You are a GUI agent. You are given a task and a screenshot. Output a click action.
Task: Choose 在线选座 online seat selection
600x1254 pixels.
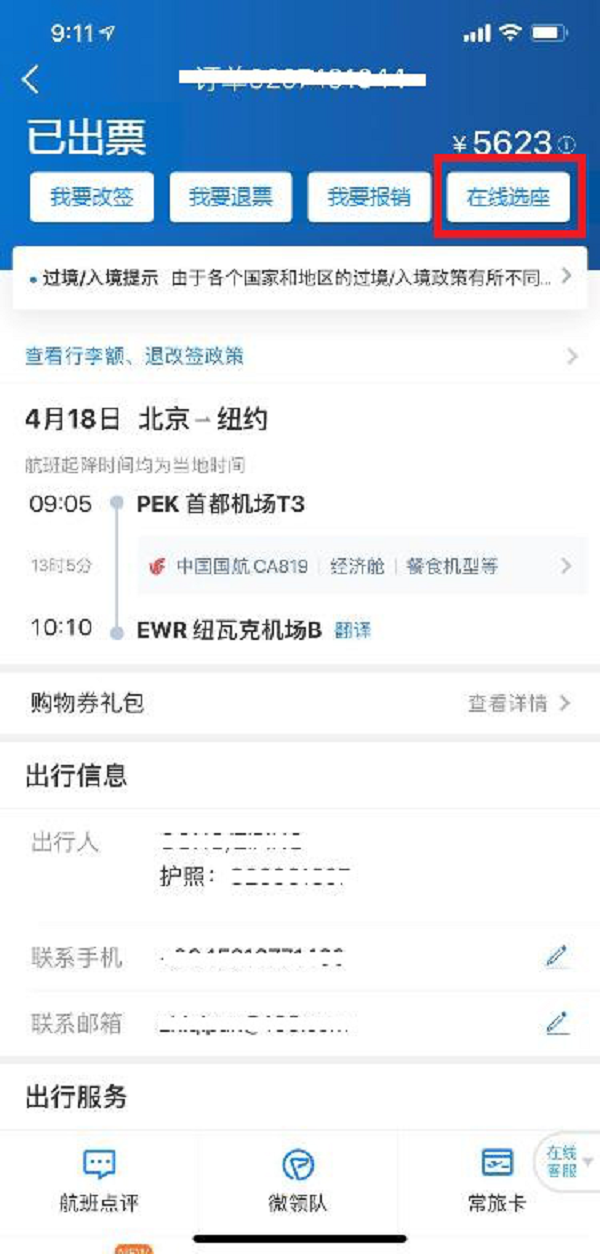click(x=508, y=197)
